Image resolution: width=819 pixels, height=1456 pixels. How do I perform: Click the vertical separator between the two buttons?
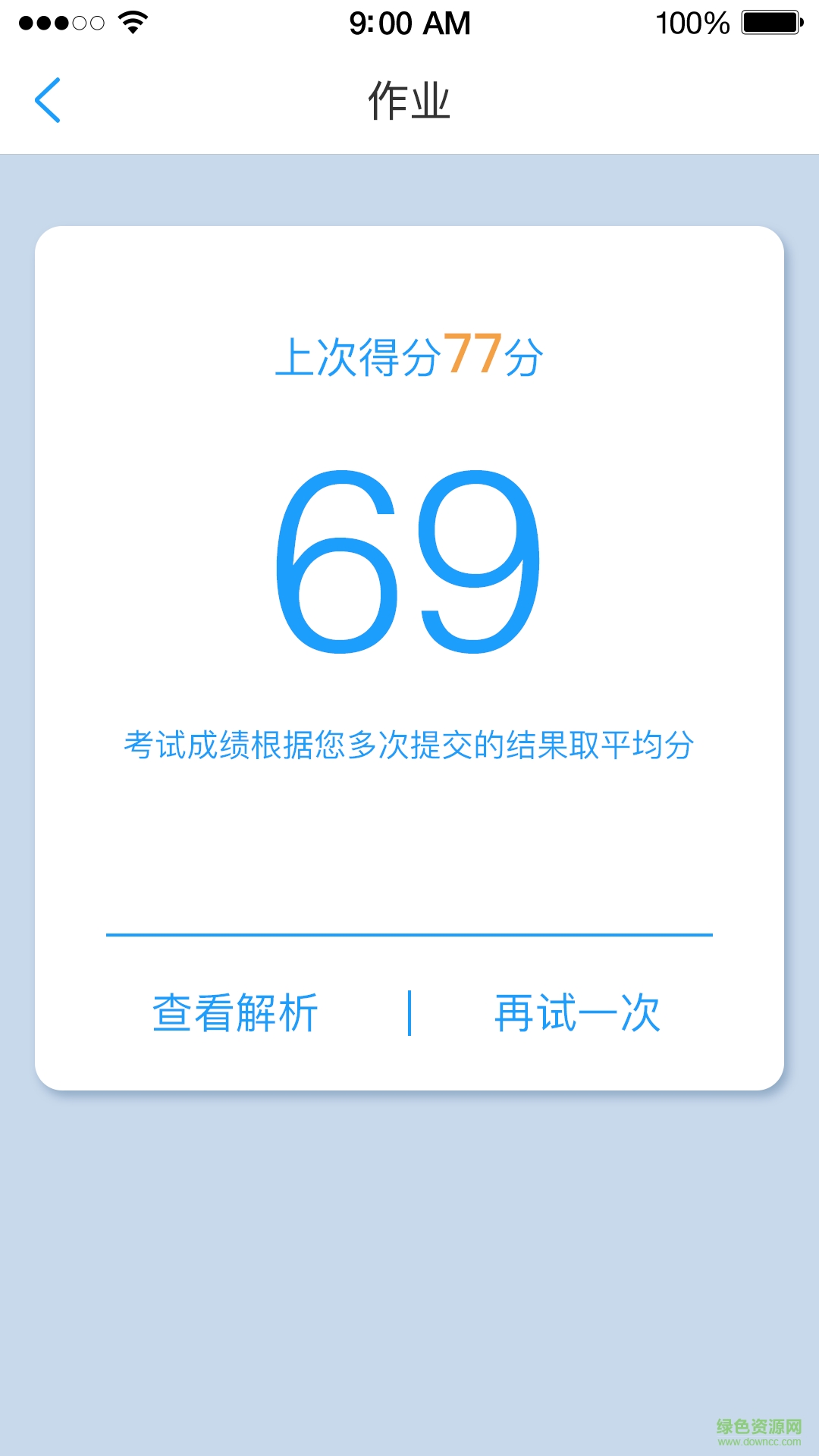[409, 1011]
